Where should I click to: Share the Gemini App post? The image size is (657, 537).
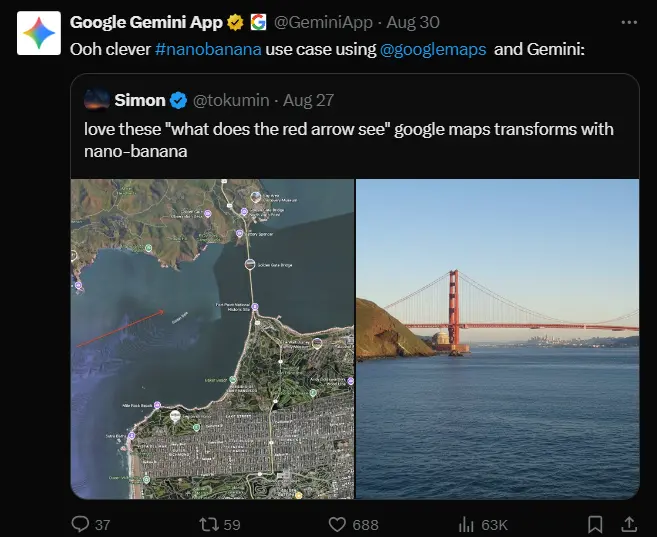pyautogui.click(x=629, y=524)
